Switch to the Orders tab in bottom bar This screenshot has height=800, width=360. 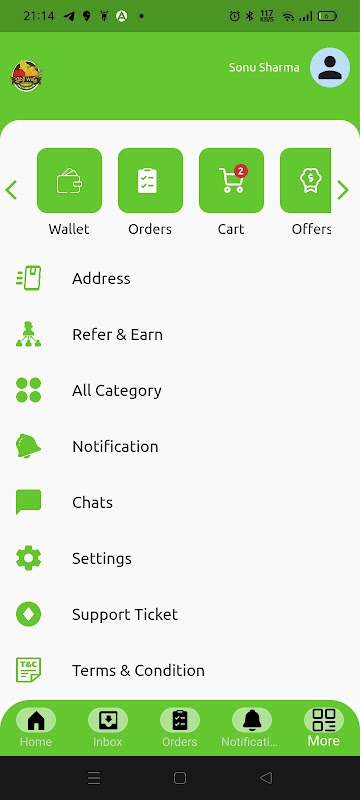point(179,728)
